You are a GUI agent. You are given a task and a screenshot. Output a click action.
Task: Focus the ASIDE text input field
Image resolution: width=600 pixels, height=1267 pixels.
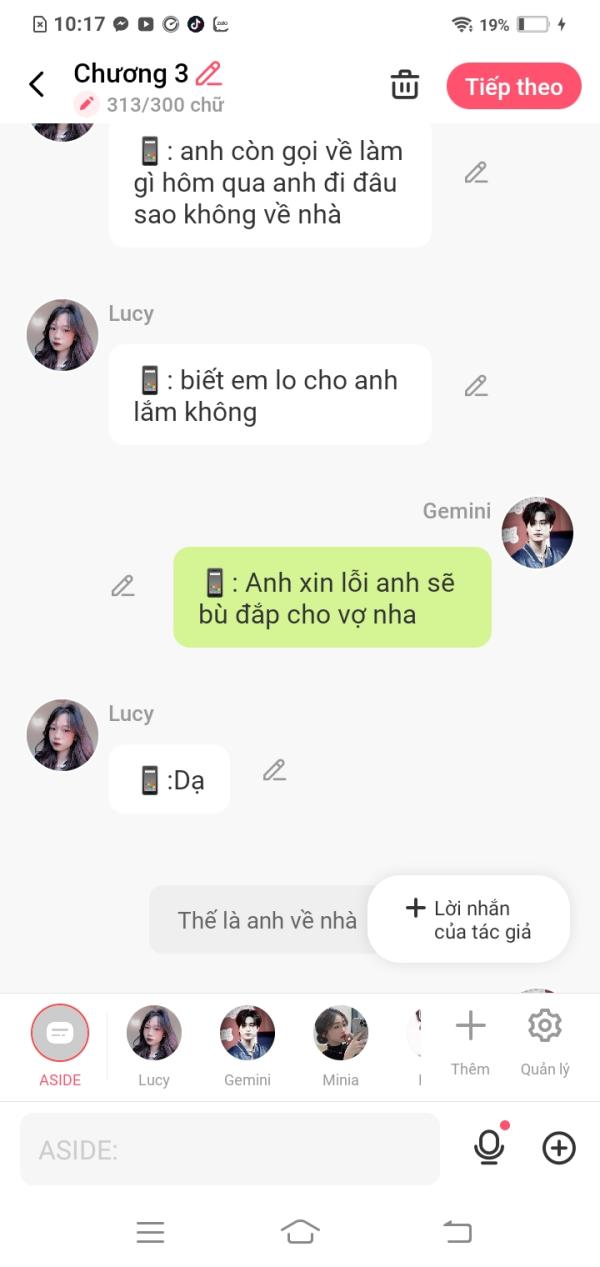[x=230, y=1150]
